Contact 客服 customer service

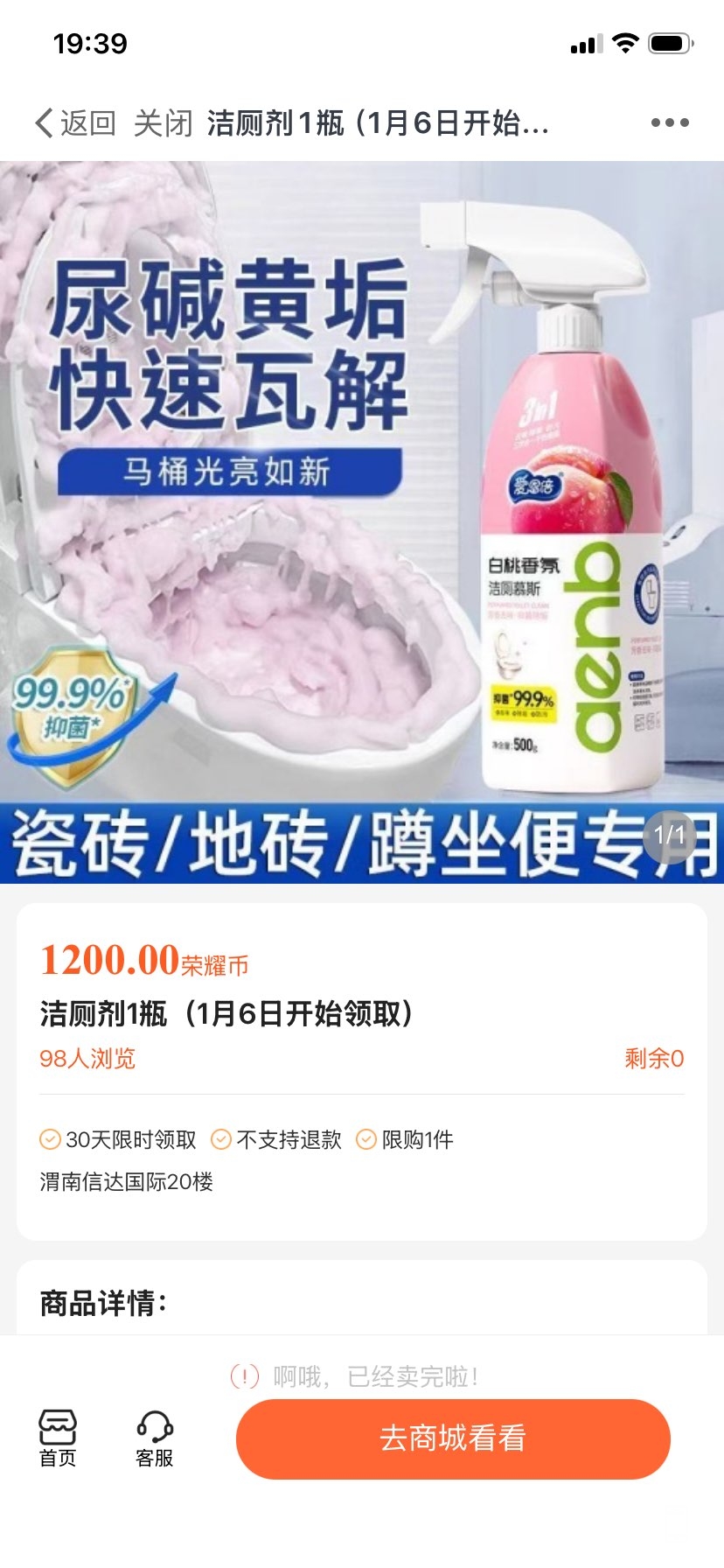[x=155, y=1439]
